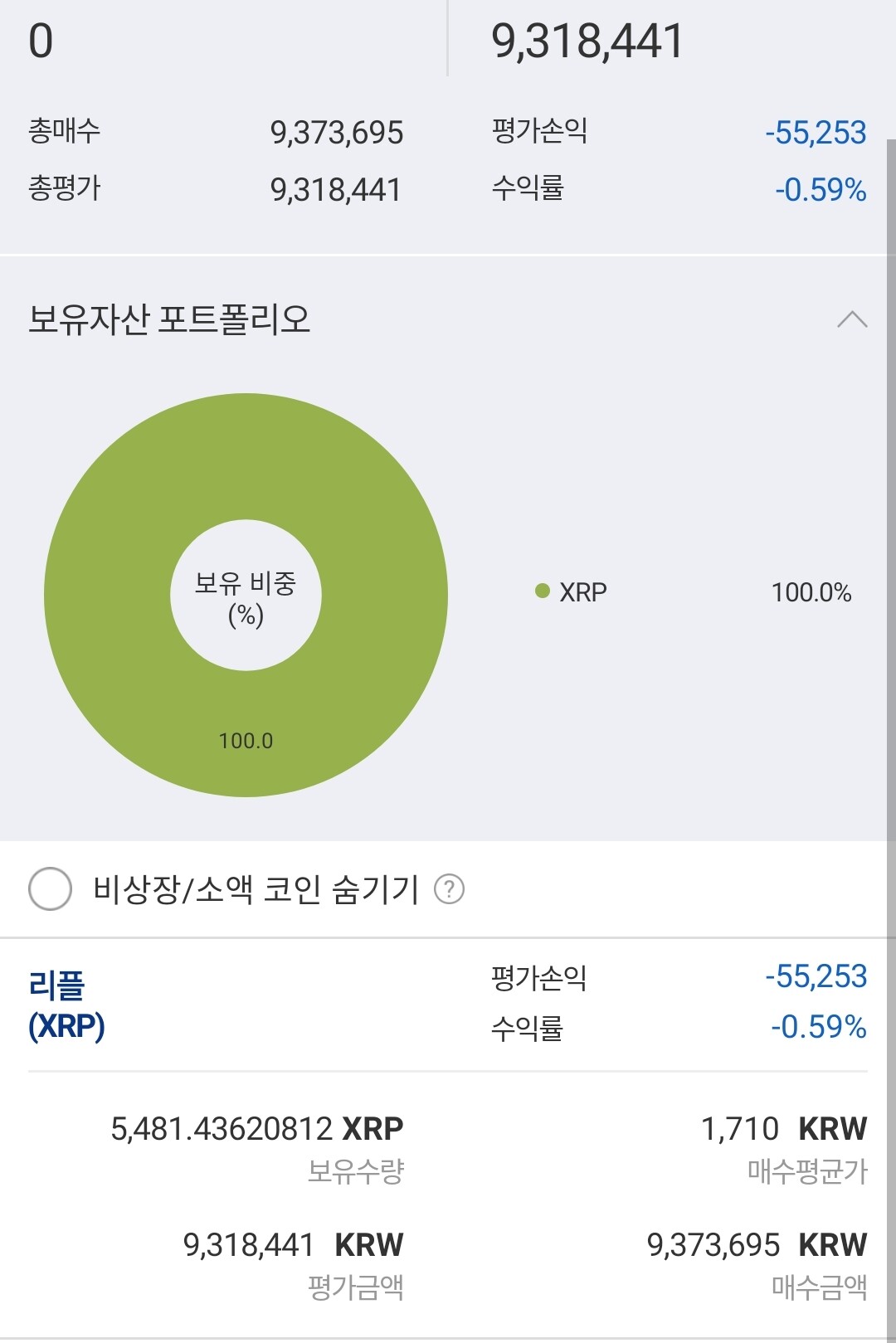Select the green XRP legend dot
The width and height of the screenshot is (896, 1343).
(x=543, y=591)
